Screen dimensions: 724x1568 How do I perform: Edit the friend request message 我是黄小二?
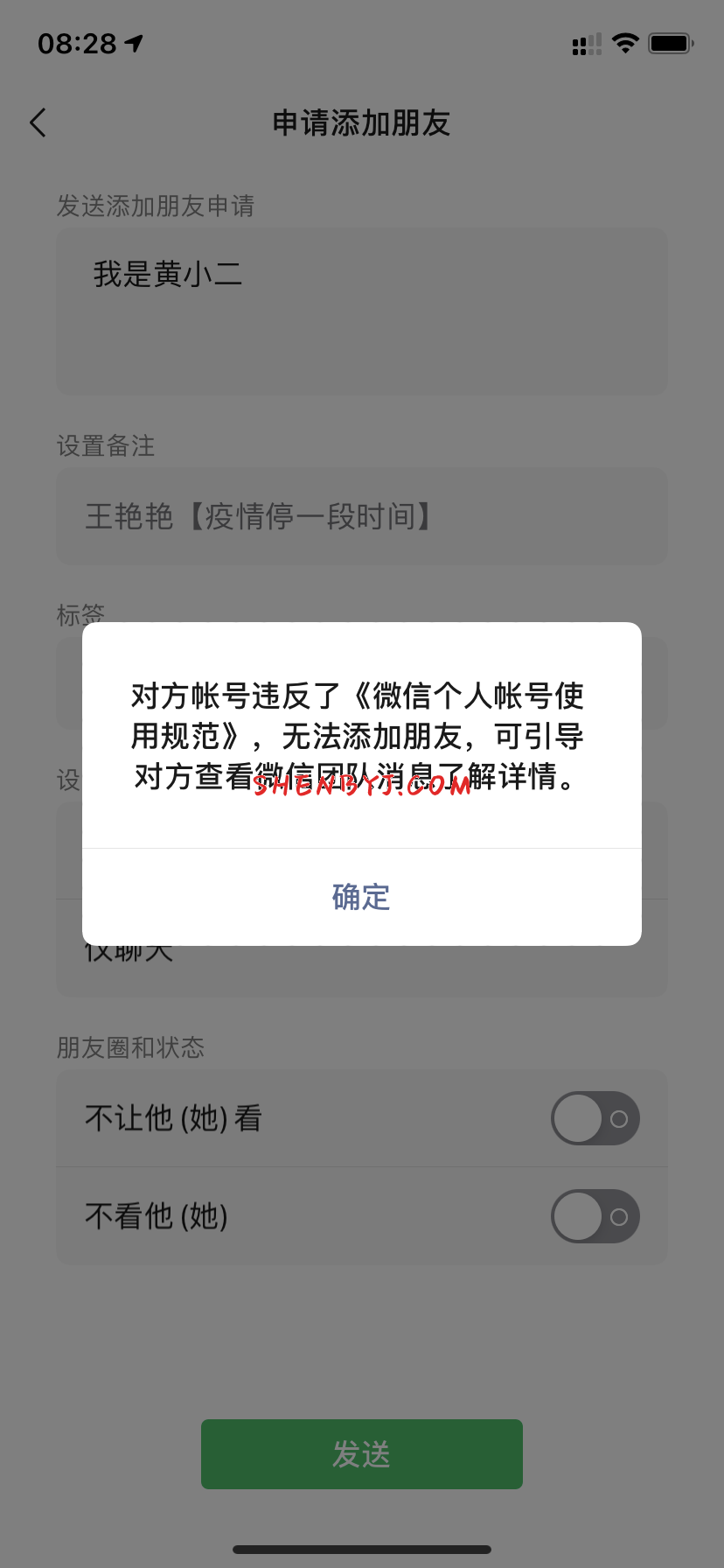pyautogui.click(x=361, y=311)
